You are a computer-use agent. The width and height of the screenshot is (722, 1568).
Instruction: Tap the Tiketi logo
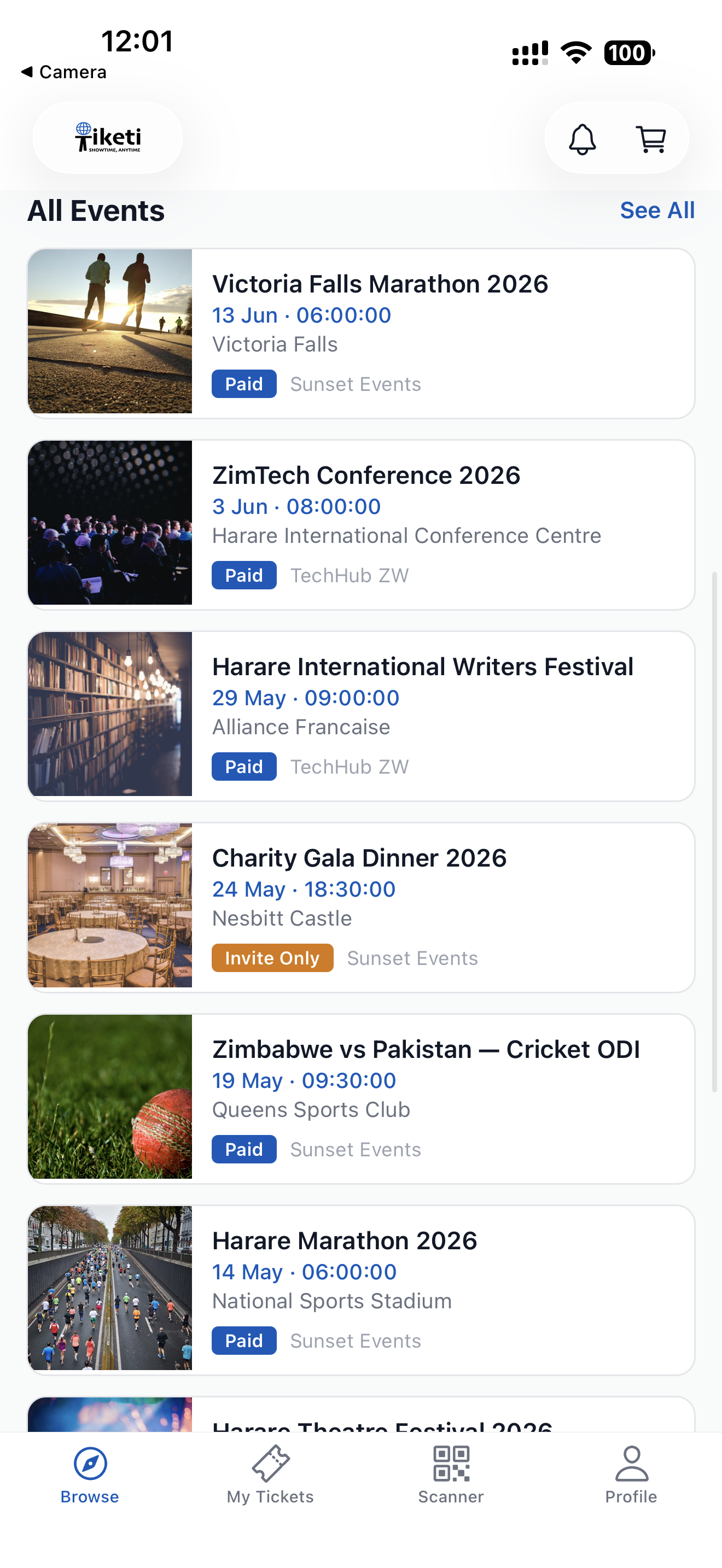tap(107, 138)
